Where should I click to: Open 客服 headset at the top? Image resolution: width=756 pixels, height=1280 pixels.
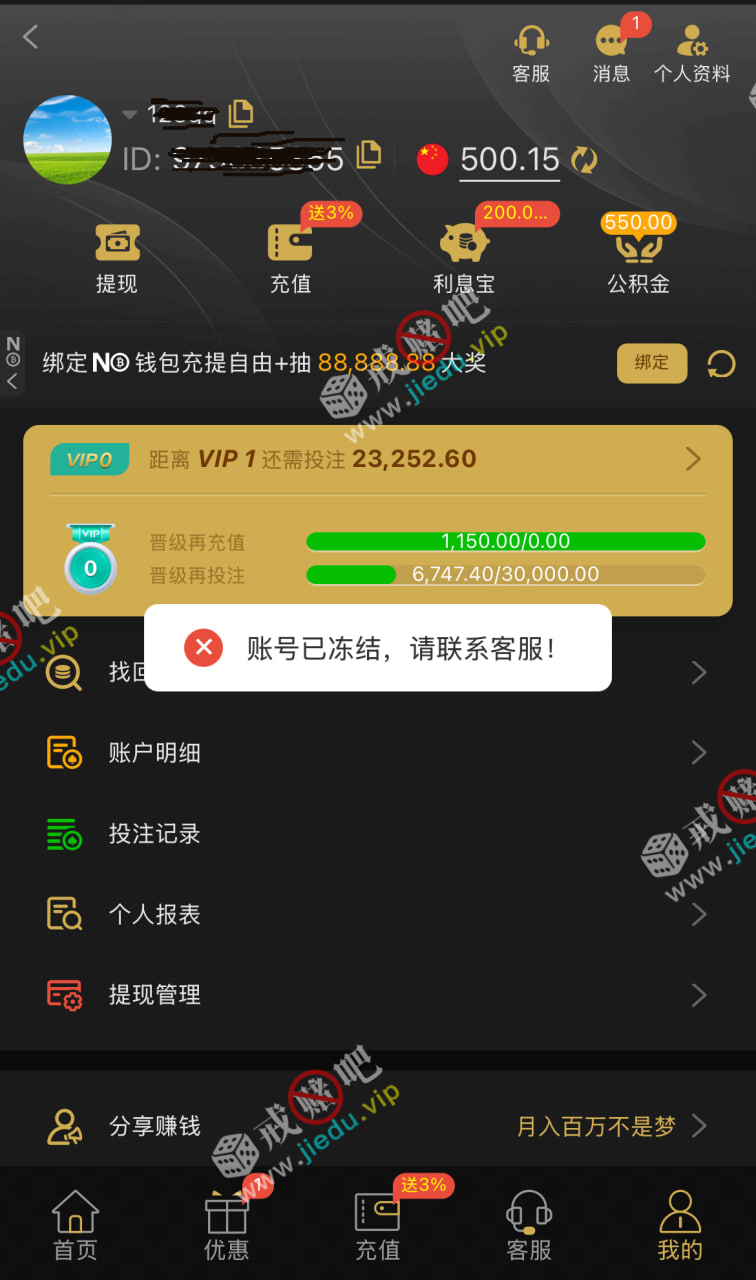(x=531, y=53)
